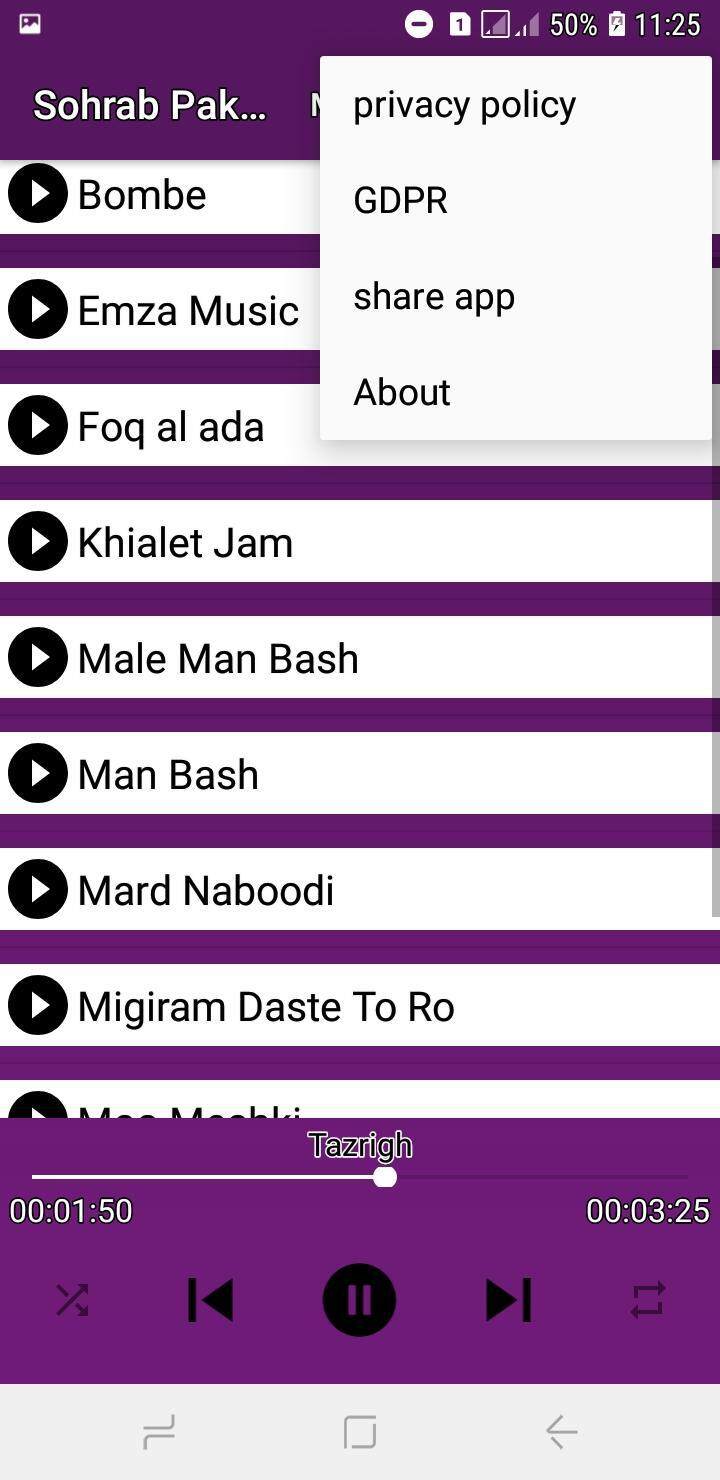720x1480 pixels.
Task: Play the song Migiram Daste To Ro
Action: pyautogui.click(x=38, y=1005)
